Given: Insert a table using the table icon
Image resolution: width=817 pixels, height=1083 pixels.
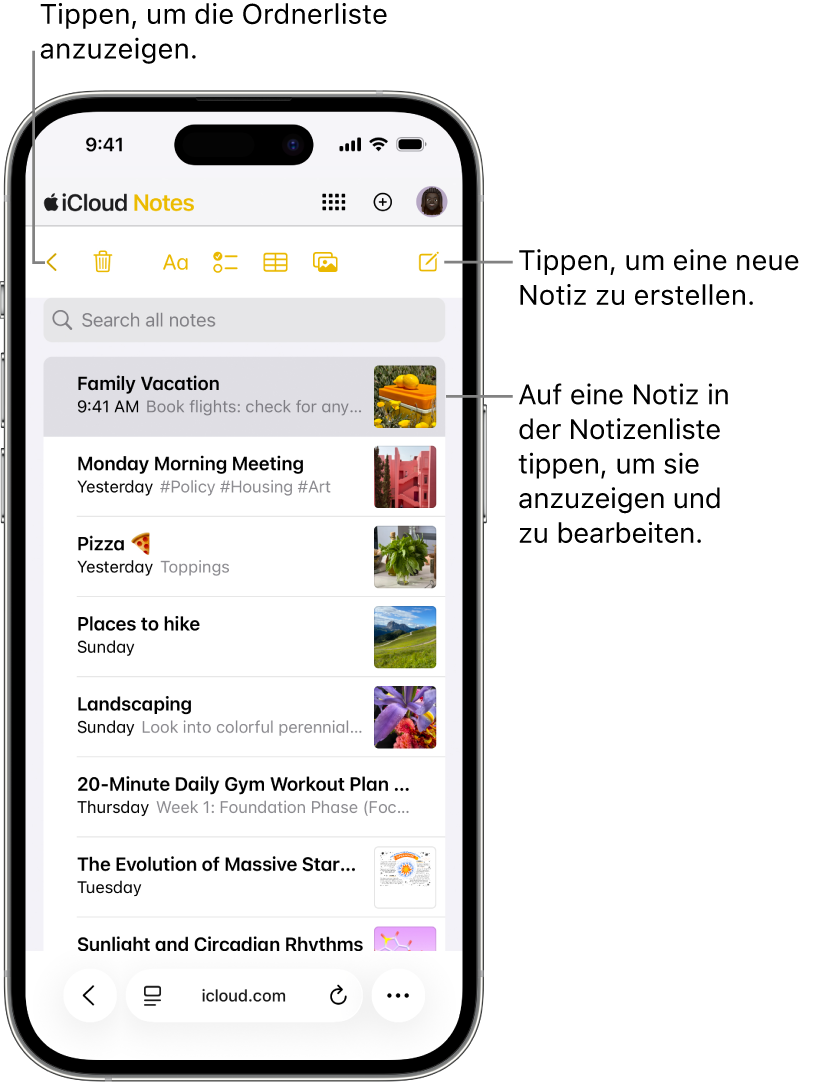Looking at the screenshot, I should [275, 261].
